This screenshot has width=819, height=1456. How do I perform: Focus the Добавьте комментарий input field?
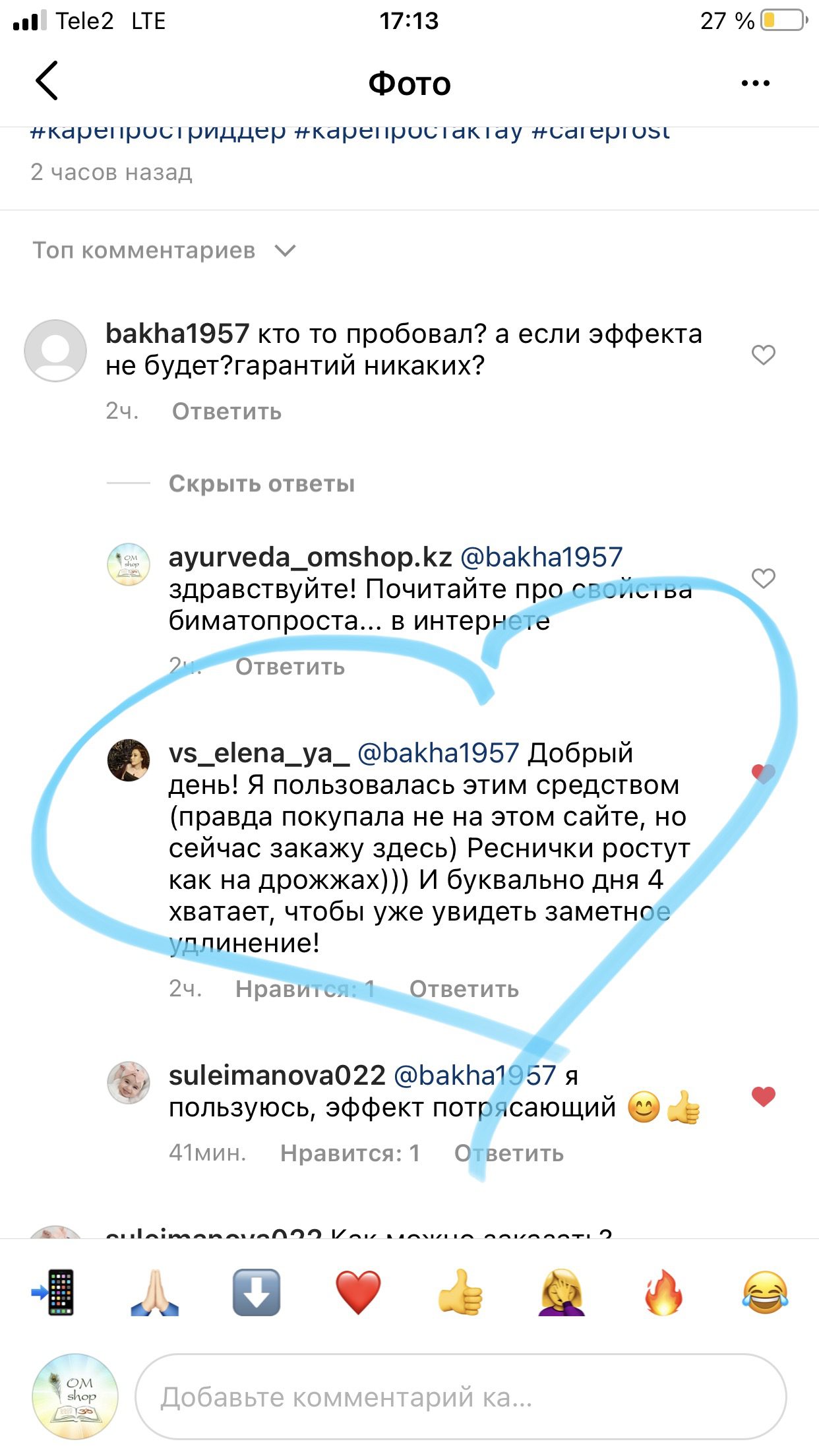pos(460,1397)
